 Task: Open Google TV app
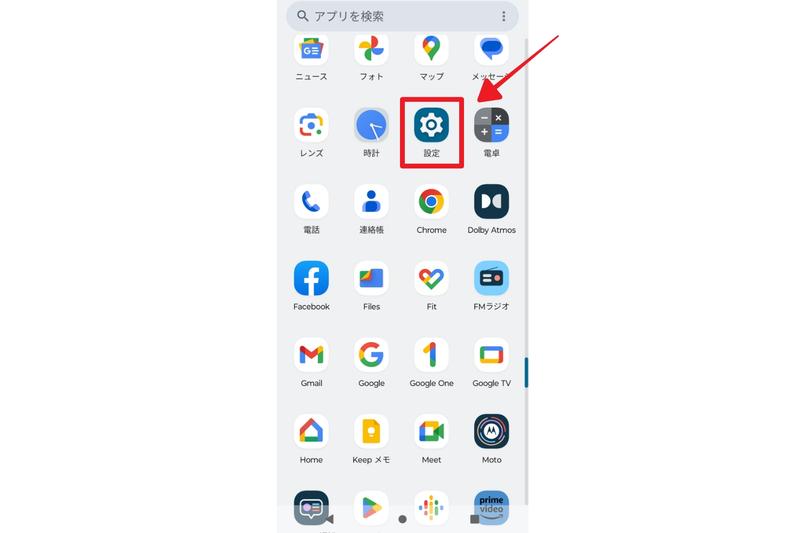[x=491, y=355]
